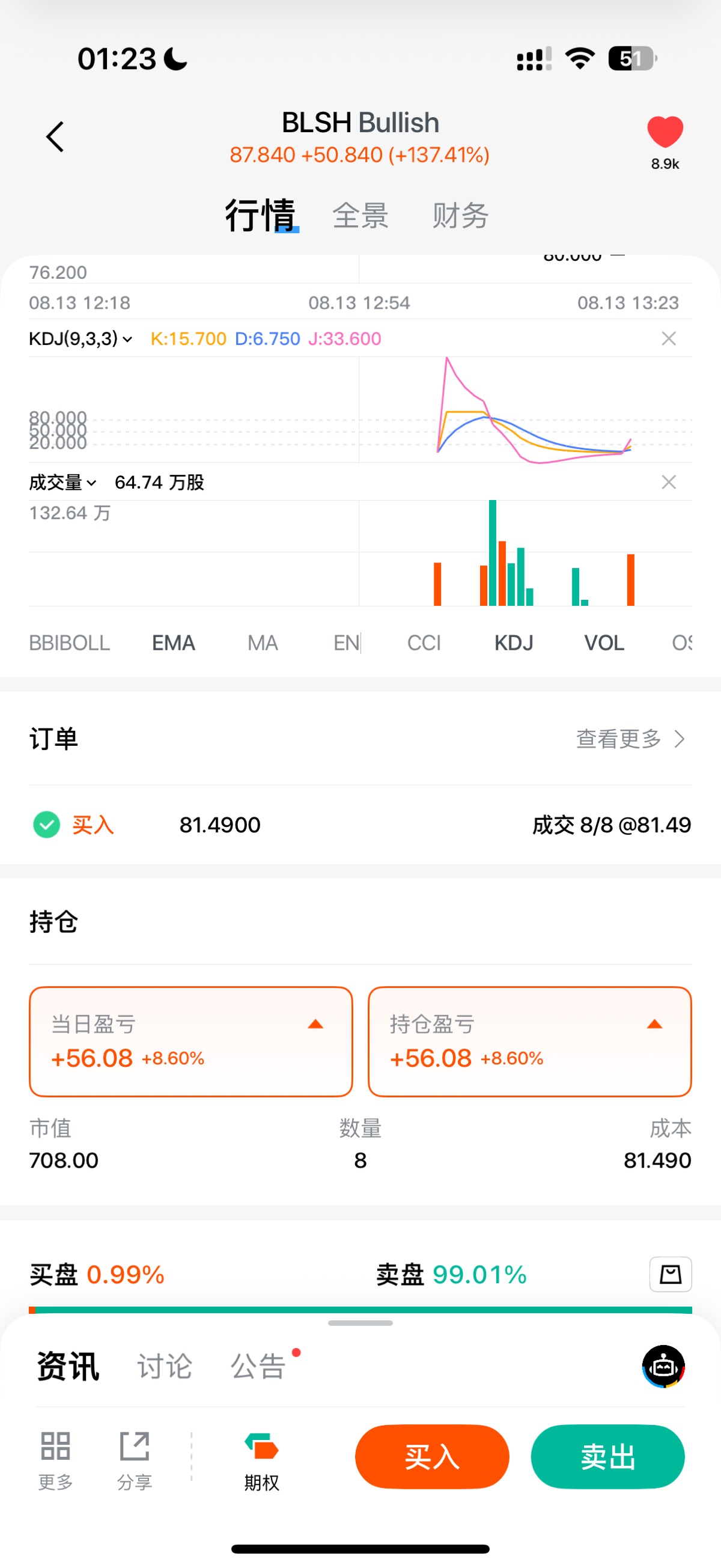The image size is (721, 1568).
Task: Select the BBIBOLL indicator
Action: pos(69,643)
